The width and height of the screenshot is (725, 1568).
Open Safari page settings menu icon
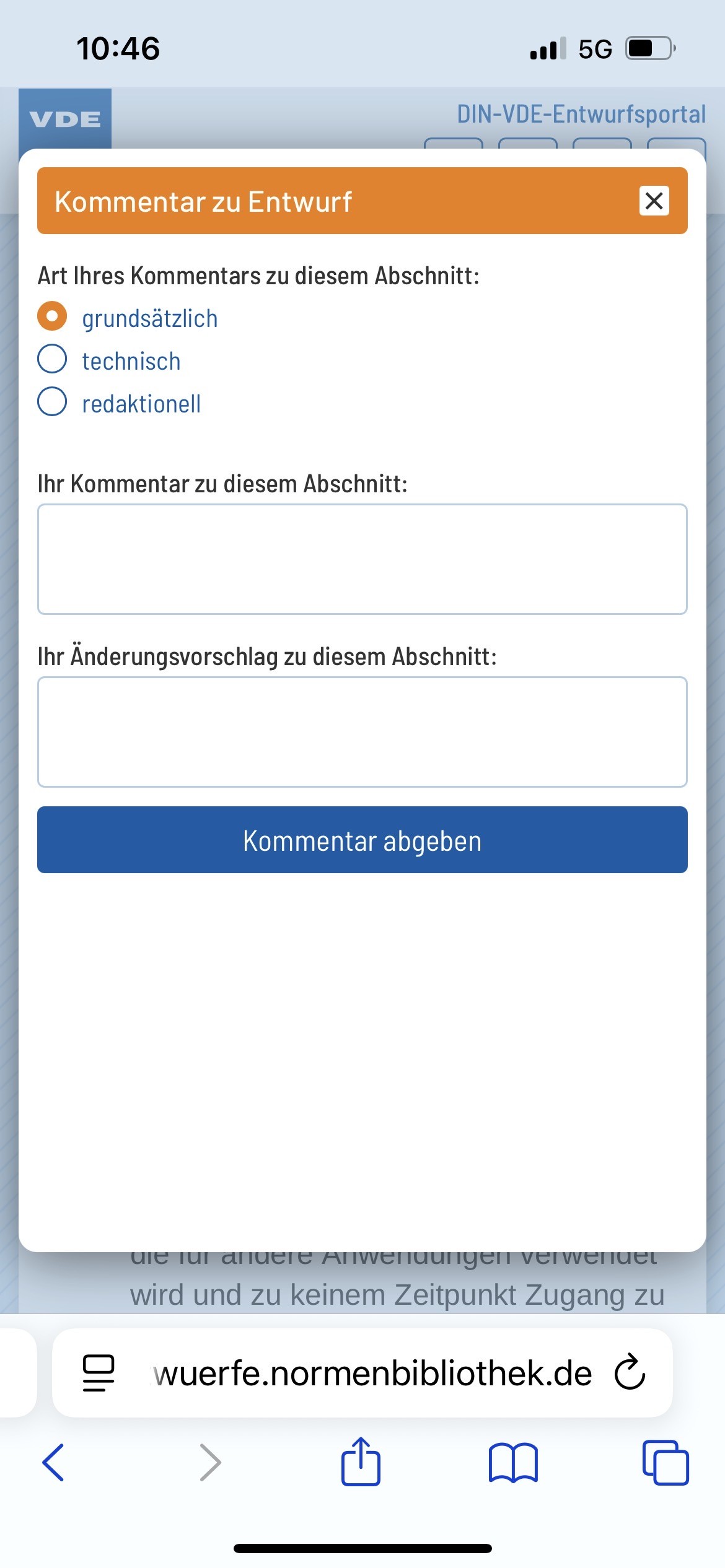click(99, 1373)
